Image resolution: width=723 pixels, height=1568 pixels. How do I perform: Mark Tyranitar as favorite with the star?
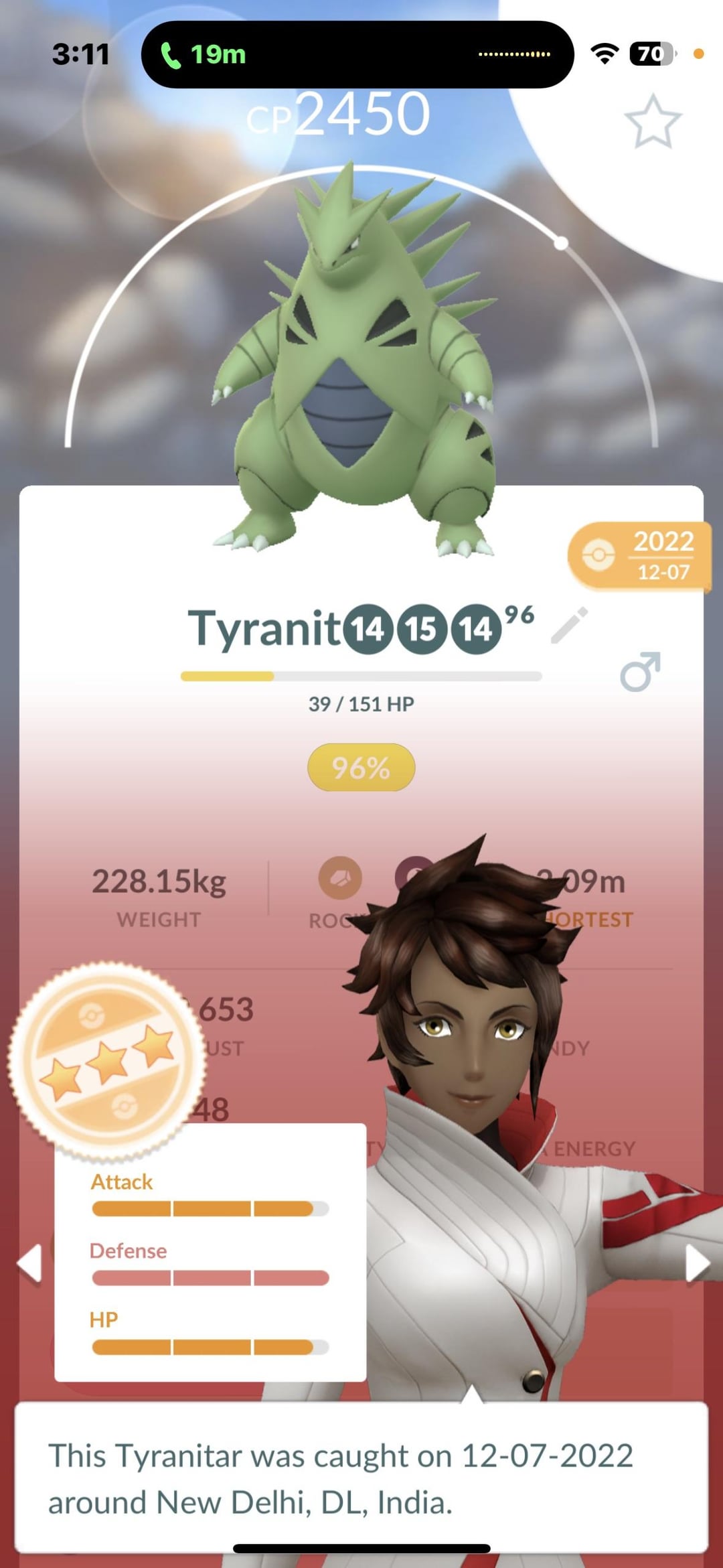point(653,122)
